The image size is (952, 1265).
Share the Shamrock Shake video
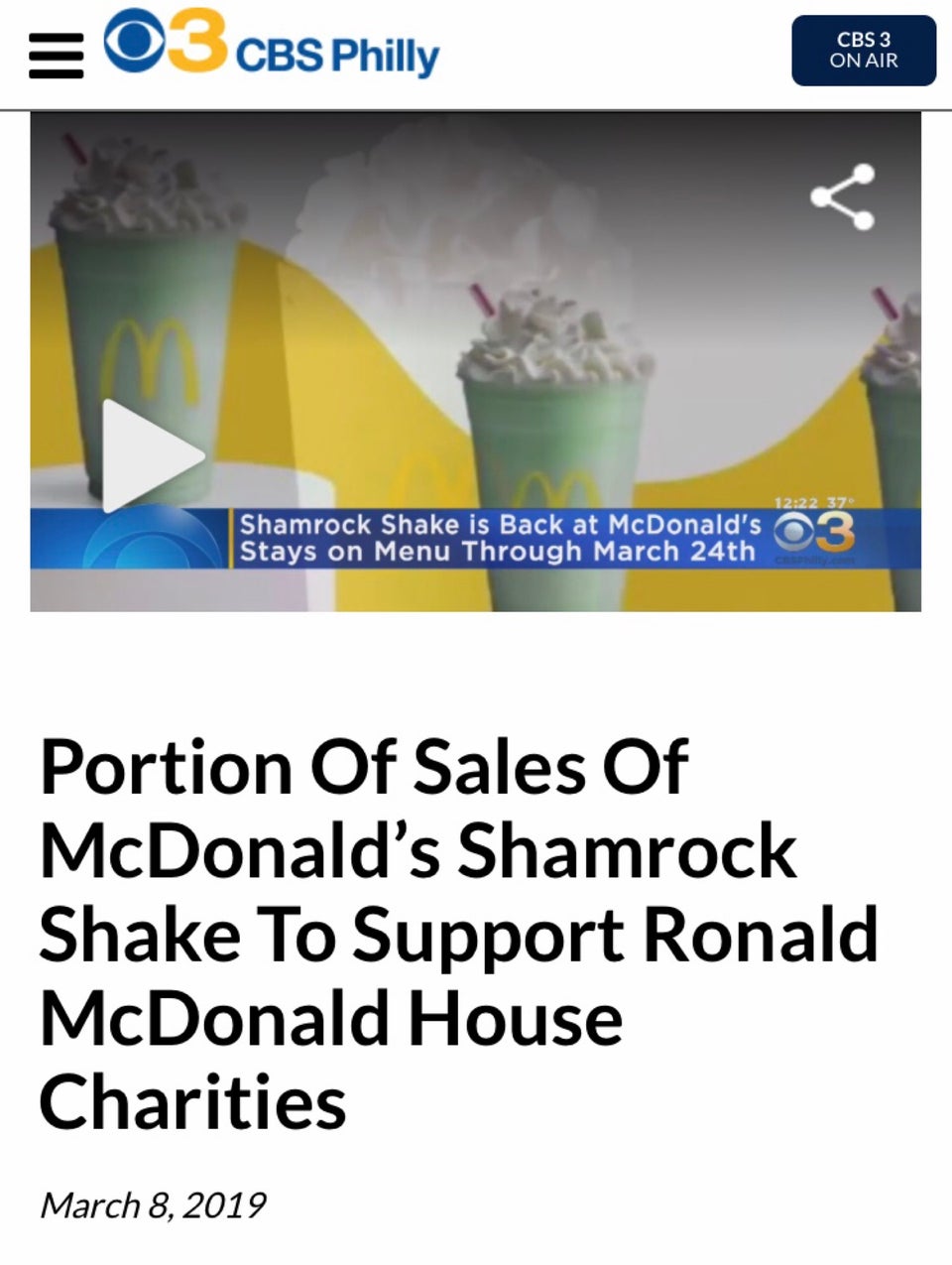(x=842, y=196)
